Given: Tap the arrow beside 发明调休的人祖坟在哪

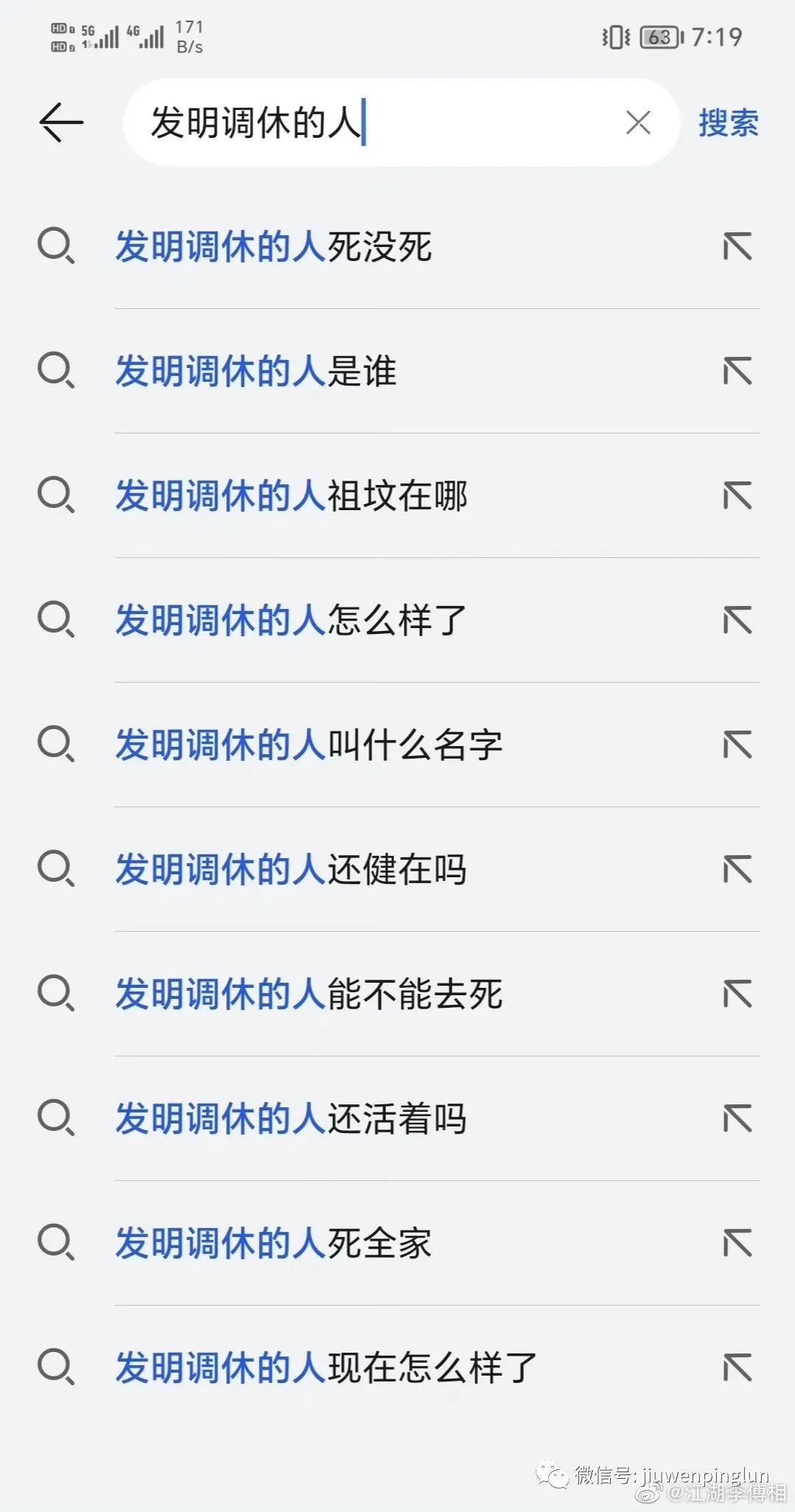Looking at the screenshot, I should (x=737, y=495).
